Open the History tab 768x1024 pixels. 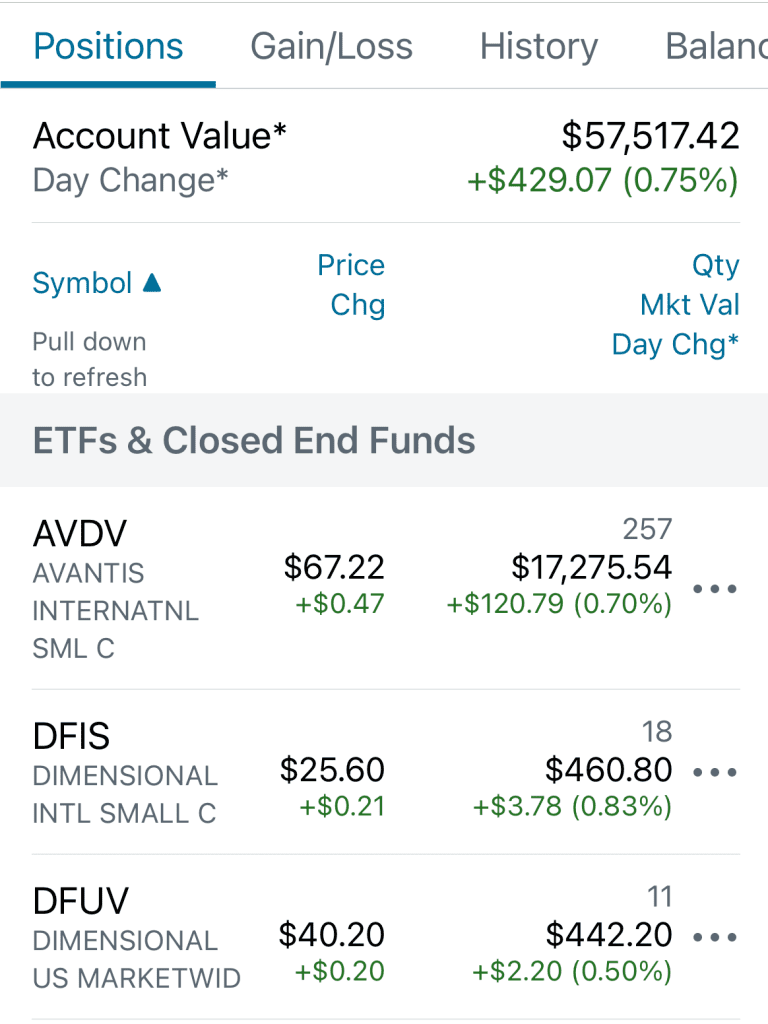[538, 47]
